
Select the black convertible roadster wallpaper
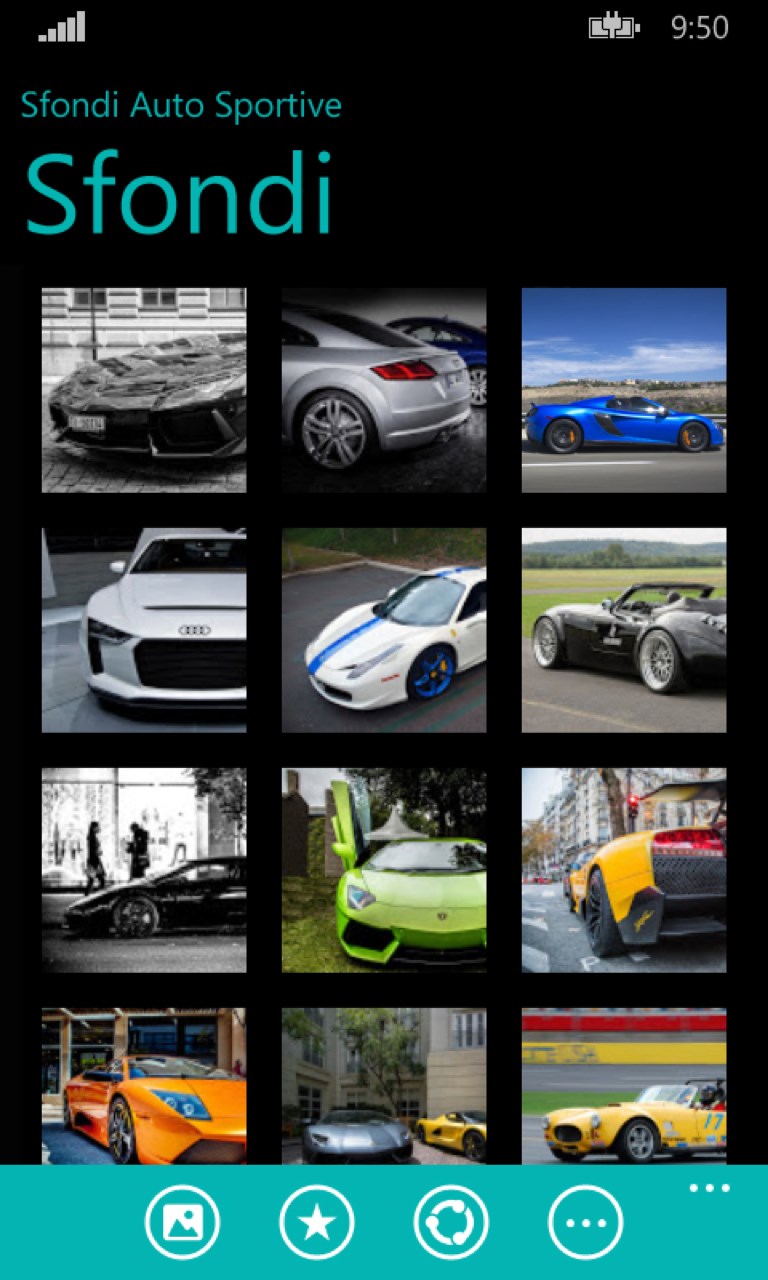[x=624, y=630]
